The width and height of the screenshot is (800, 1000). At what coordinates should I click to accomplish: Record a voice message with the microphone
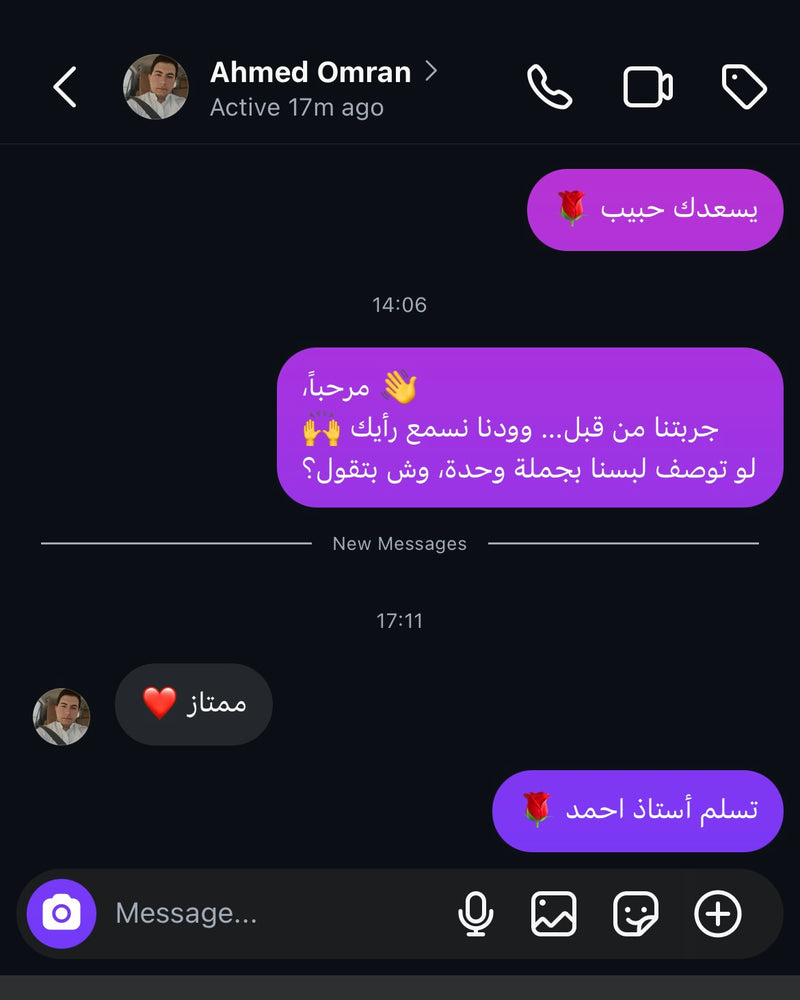(476, 913)
